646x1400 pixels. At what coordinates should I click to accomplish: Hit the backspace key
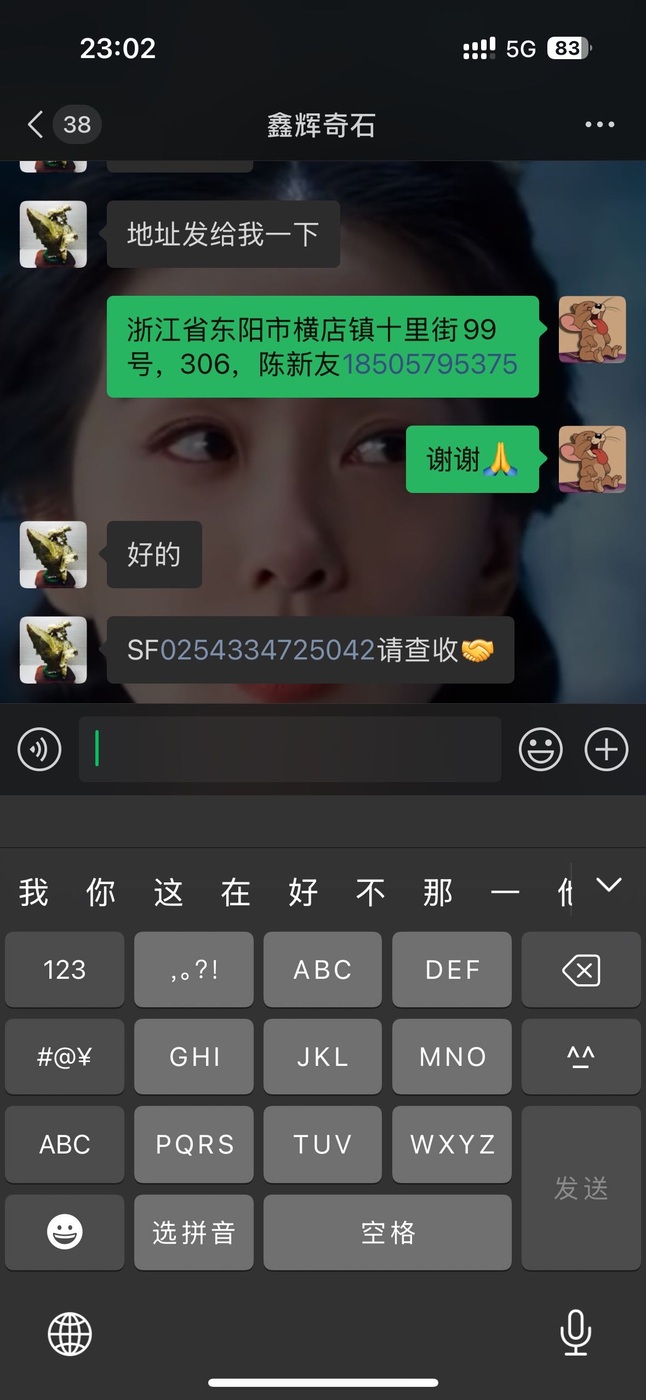(581, 969)
